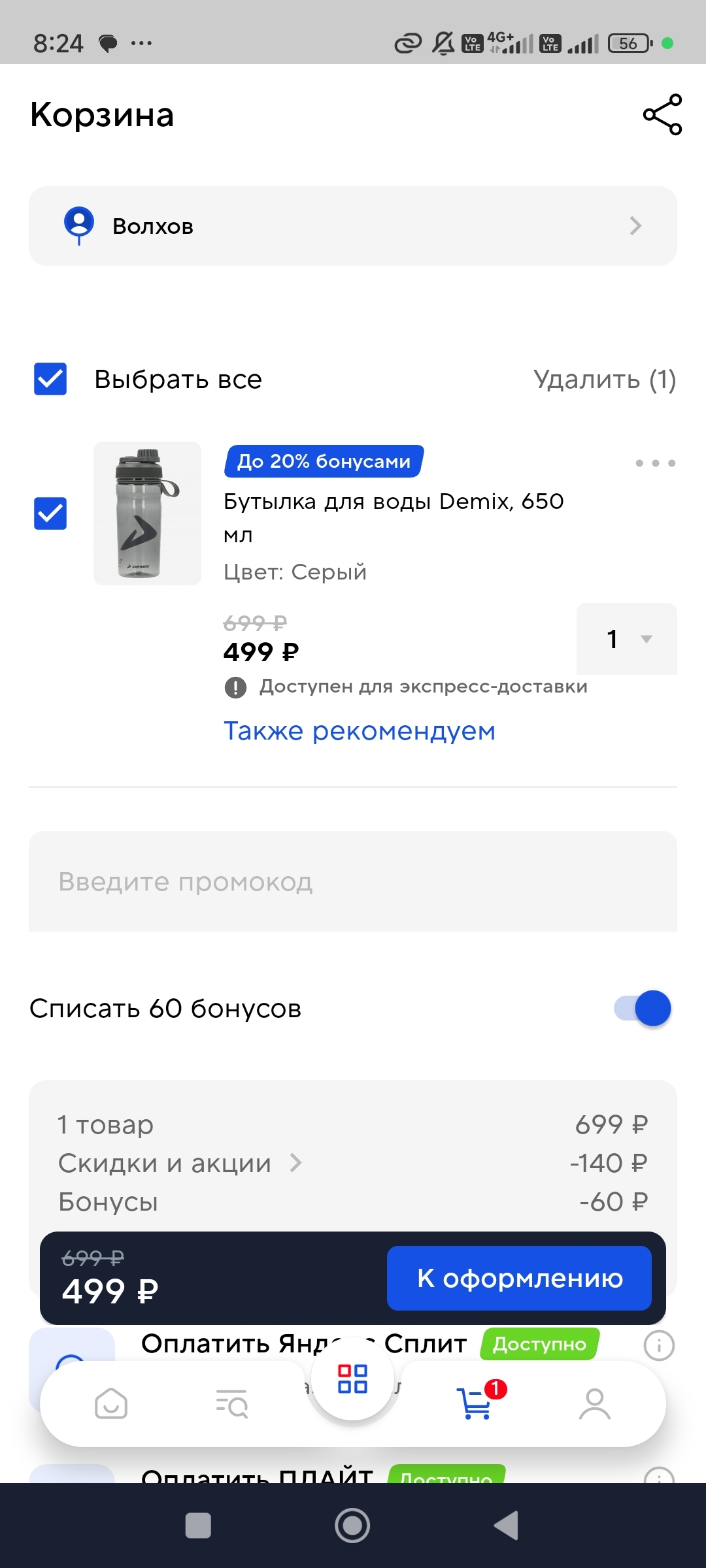The image size is (706, 1568).
Task: Uncheck the Выбрать все checkbox
Action: pyautogui.click(x=50, y=380)
